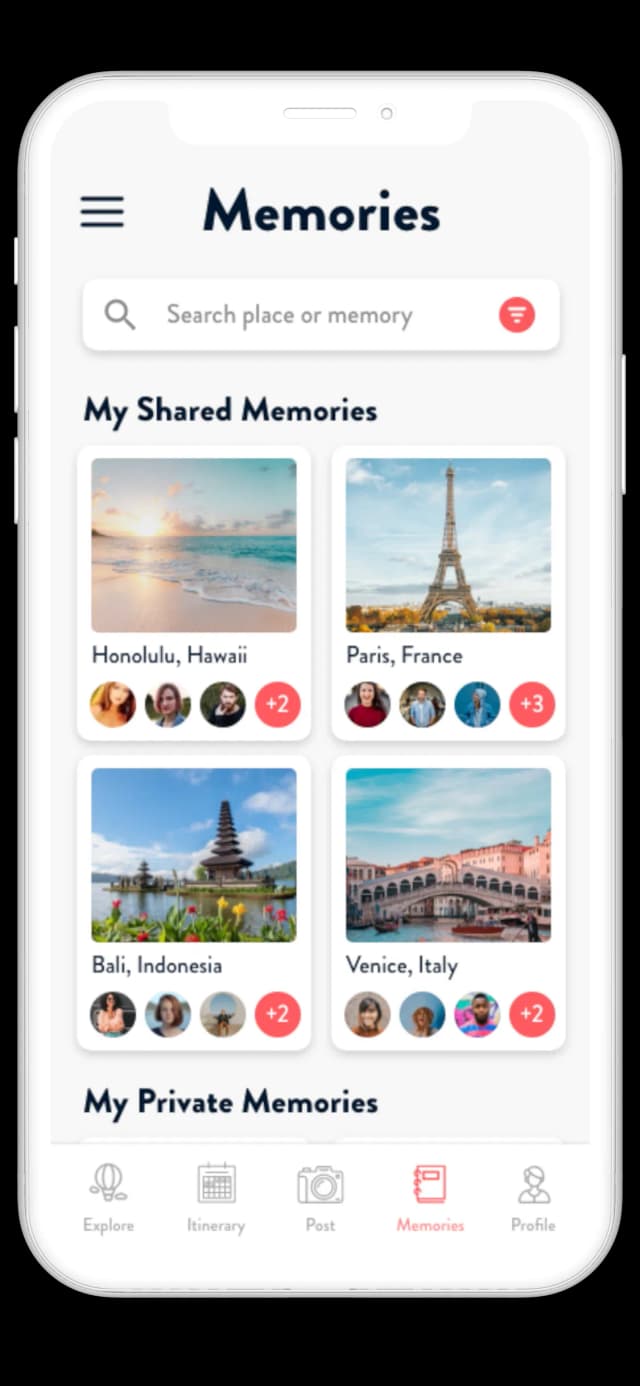Show the +3 more people on Paris

[532, 705]
